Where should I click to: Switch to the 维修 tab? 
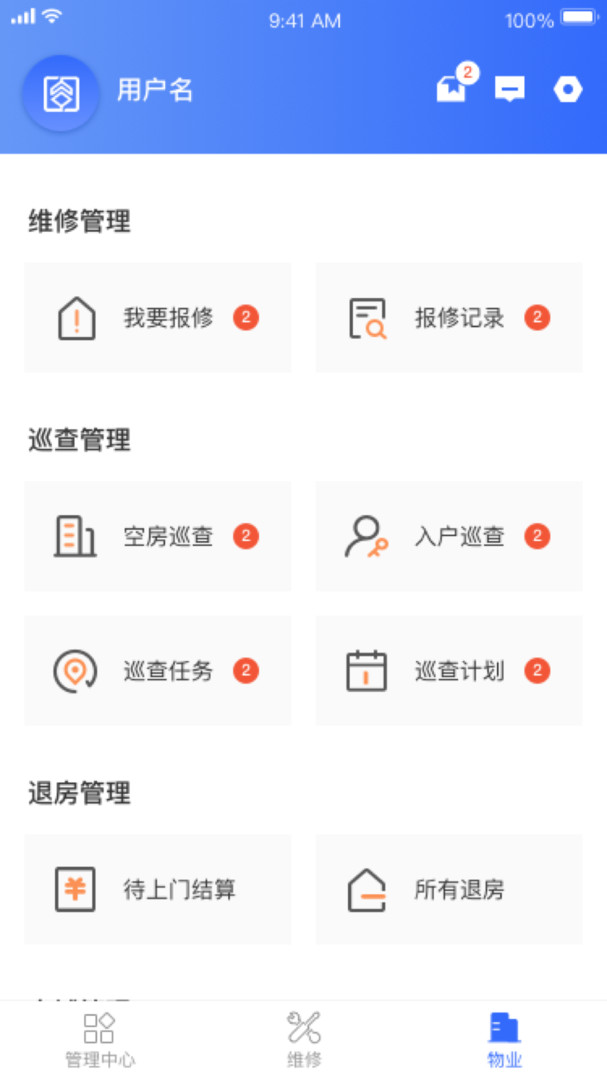pos(303,1040)
